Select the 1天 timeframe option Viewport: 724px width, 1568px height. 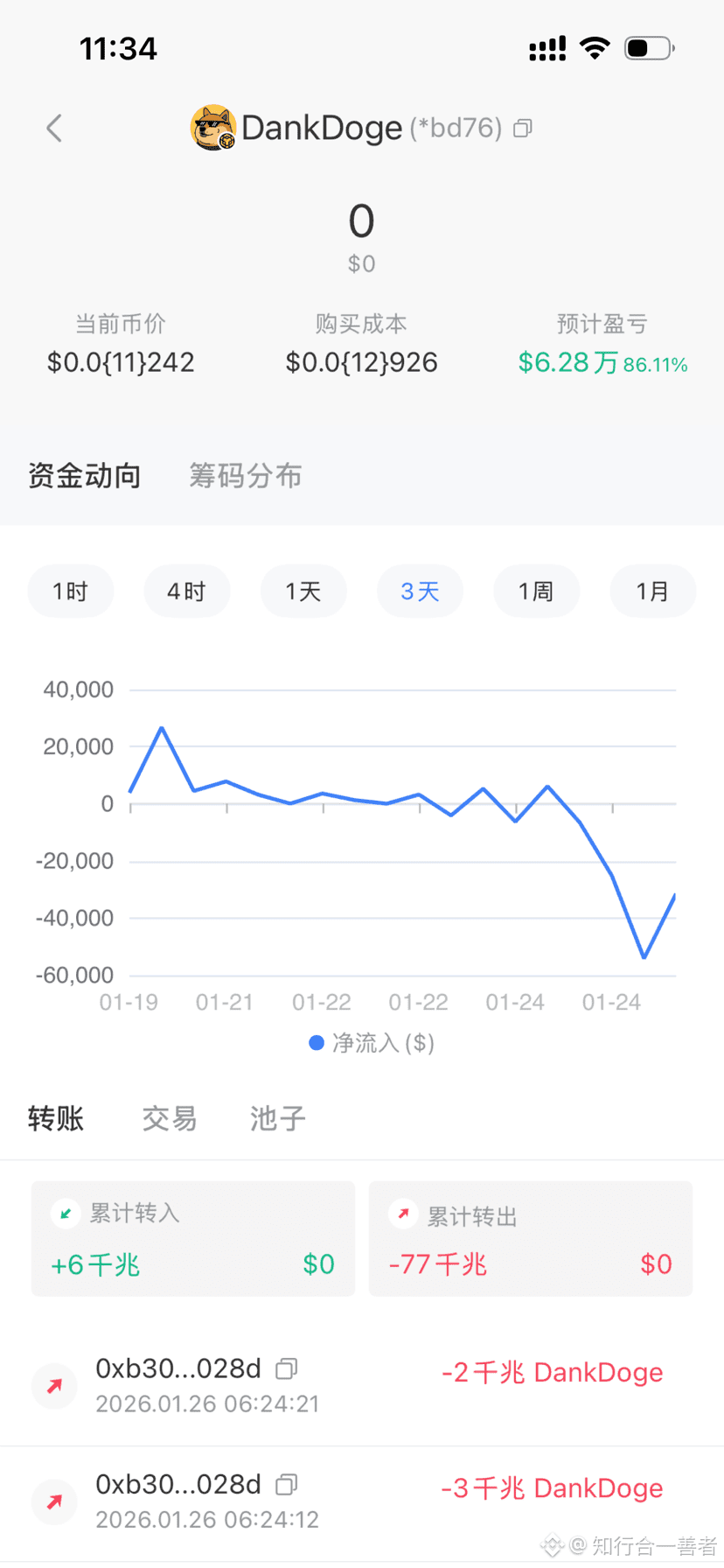(303, 591)
